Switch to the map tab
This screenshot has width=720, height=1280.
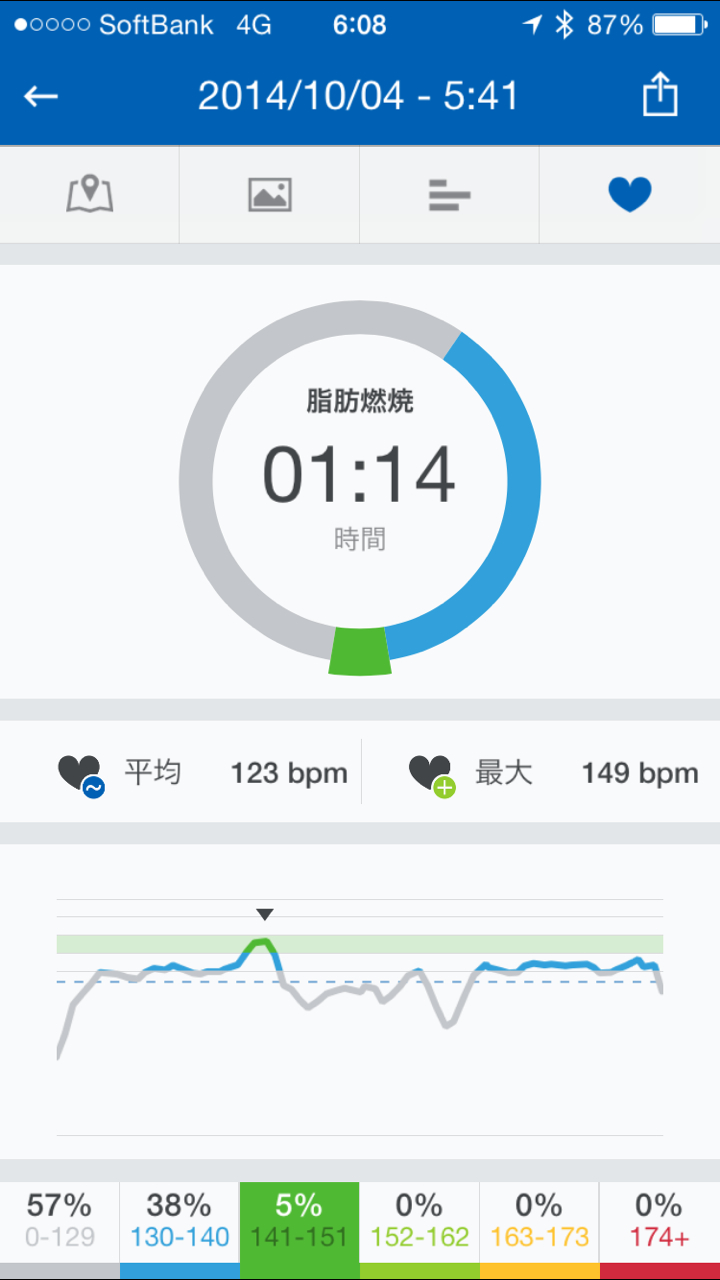pyautogui.click(x=90, y=195)
